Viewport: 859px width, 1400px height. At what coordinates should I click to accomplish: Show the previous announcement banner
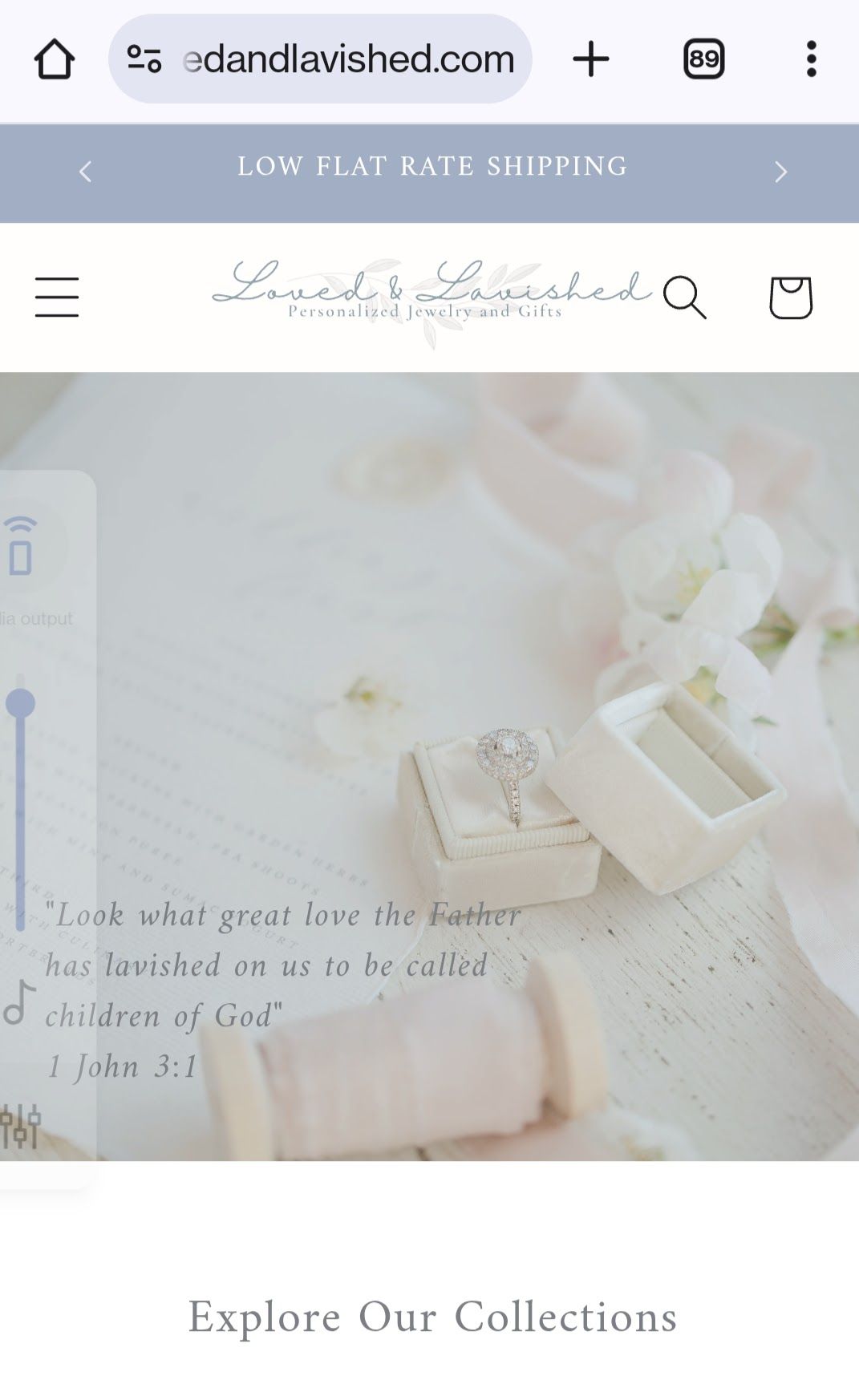pyautogui.click(x=85, y=172)
